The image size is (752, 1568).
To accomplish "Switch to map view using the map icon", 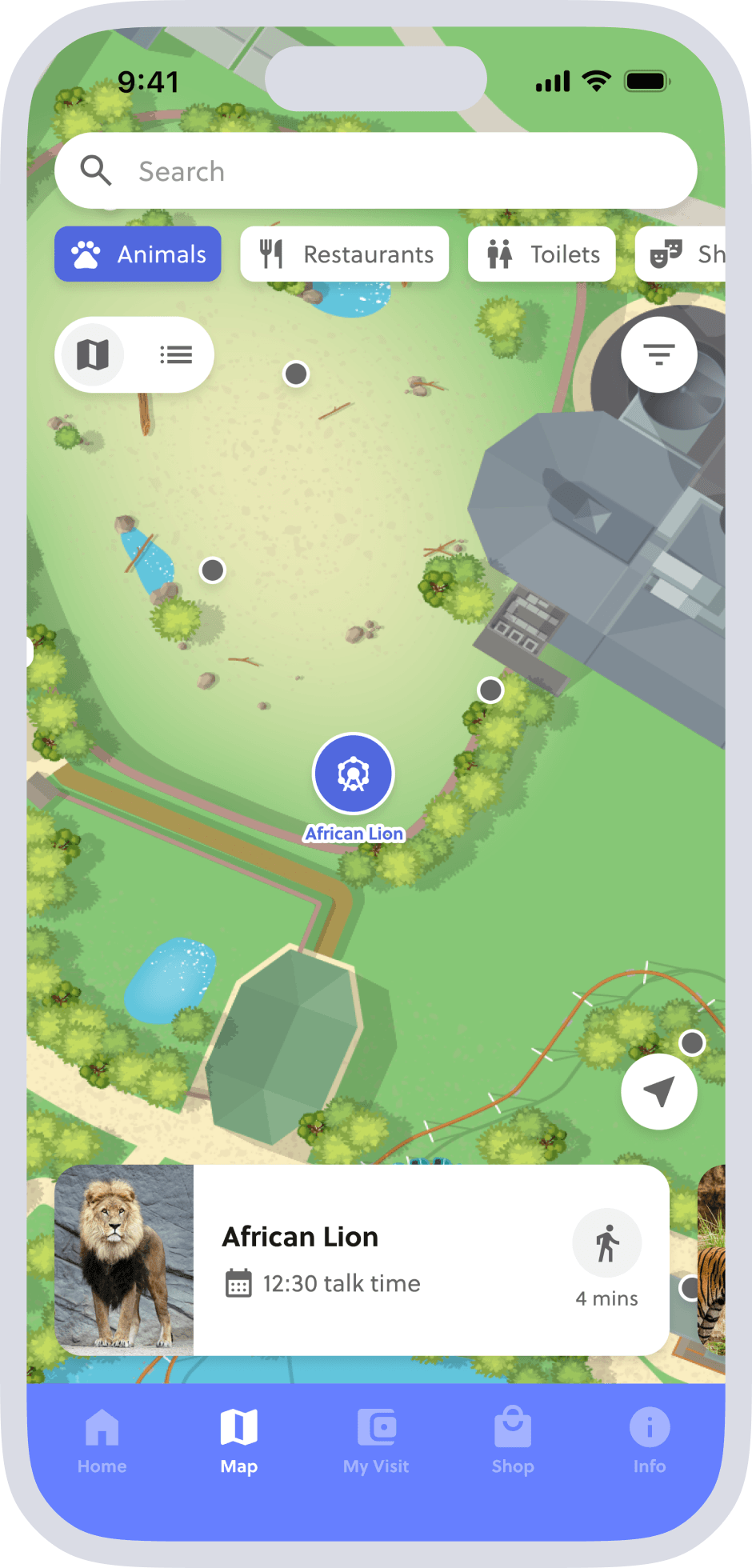I will 92,354.
